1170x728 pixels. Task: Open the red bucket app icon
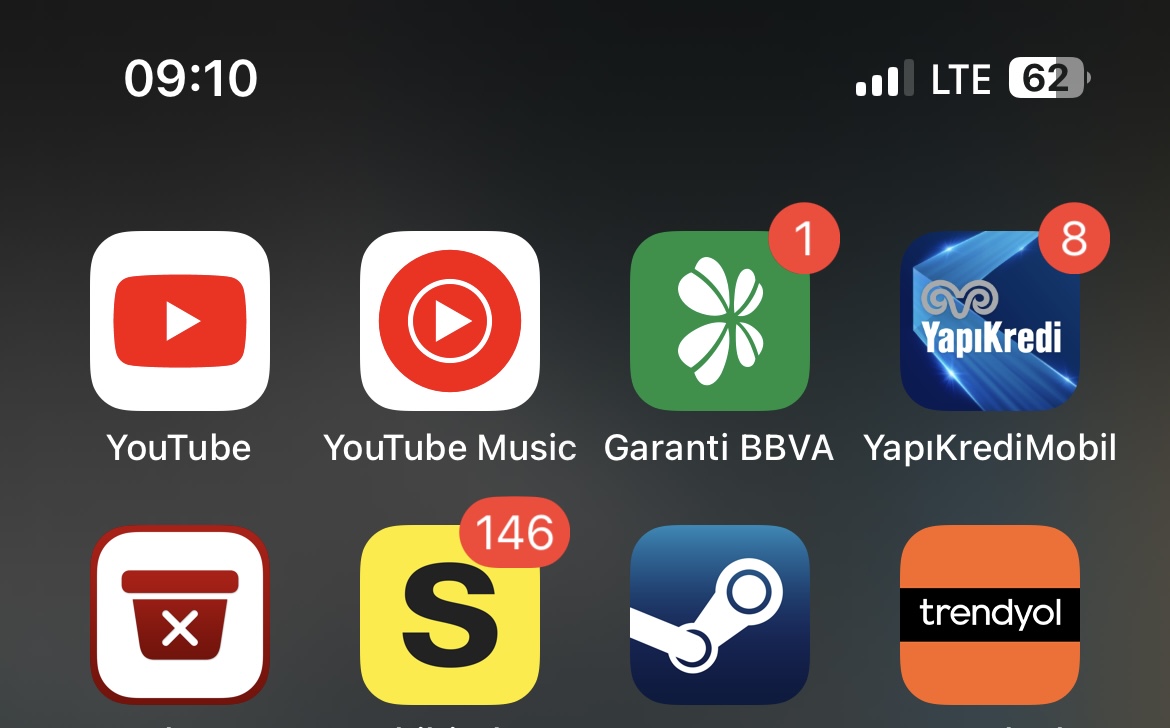point(180,616)
